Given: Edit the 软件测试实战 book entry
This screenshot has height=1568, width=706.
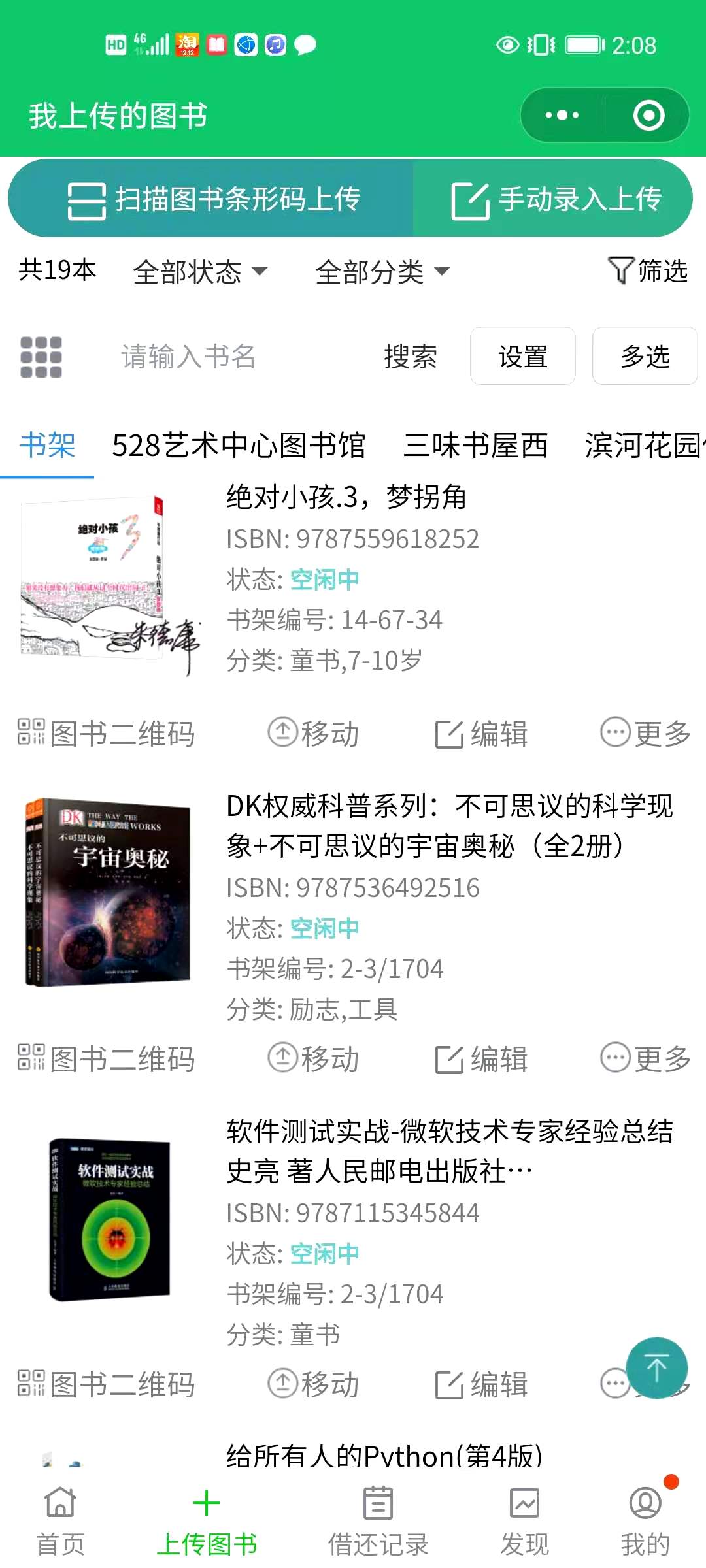Looking at the screenshot, I should 482,1384.
